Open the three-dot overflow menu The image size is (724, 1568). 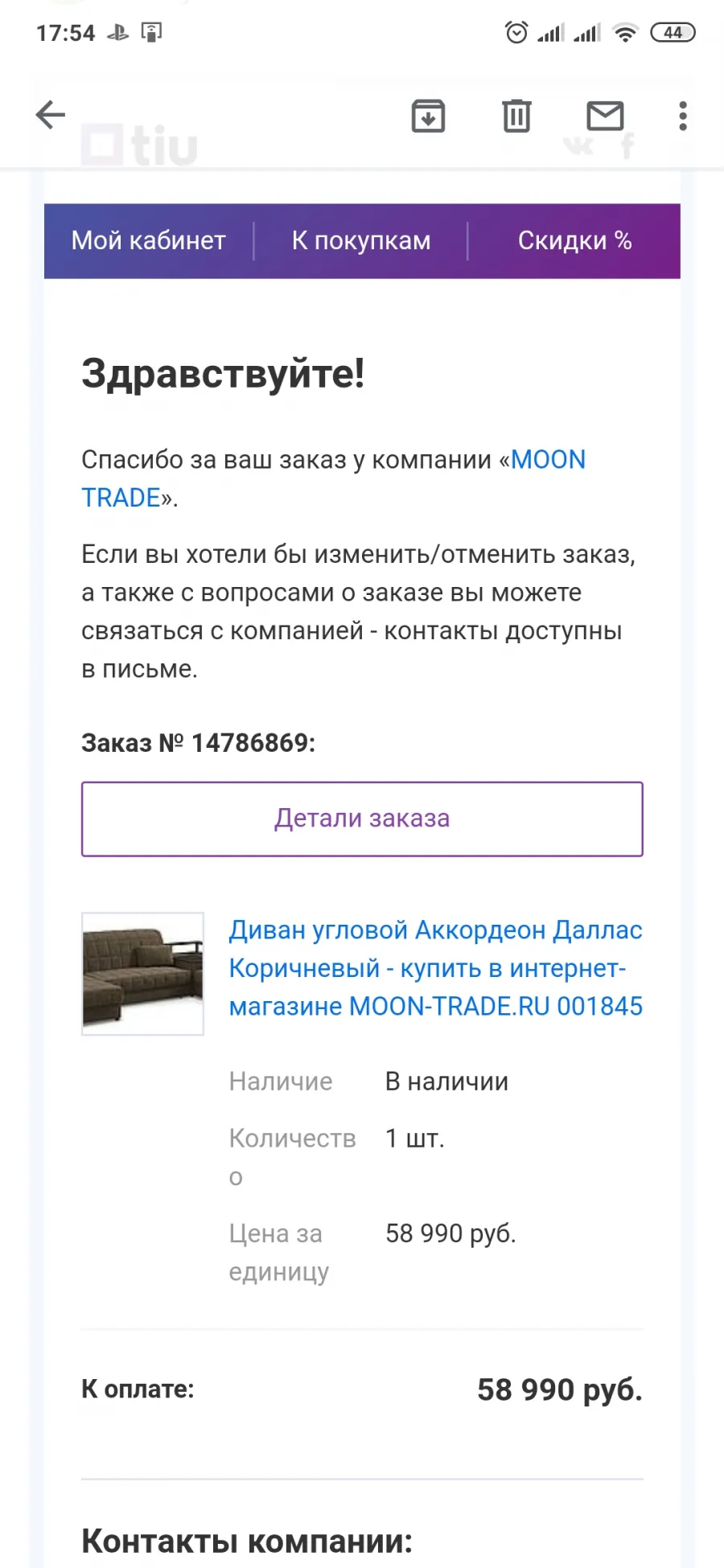coord(683,116)
